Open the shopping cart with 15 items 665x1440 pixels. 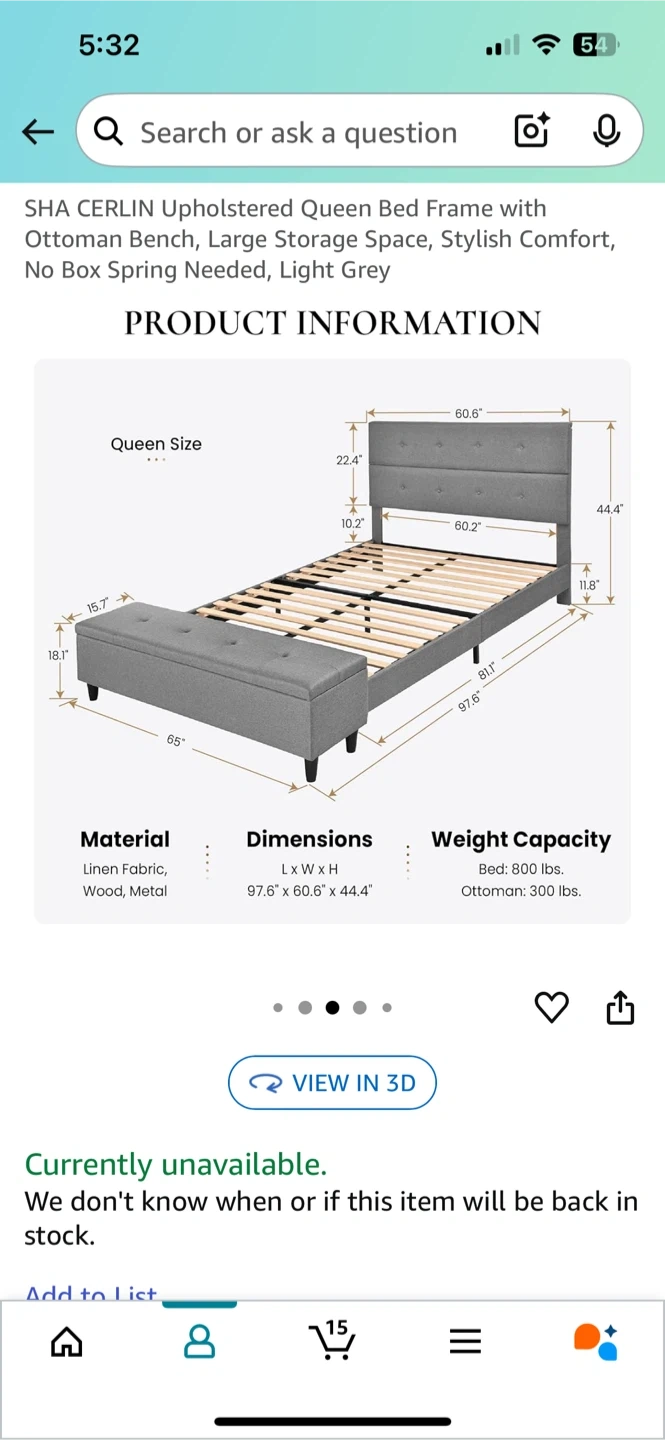coord(332,1340)
